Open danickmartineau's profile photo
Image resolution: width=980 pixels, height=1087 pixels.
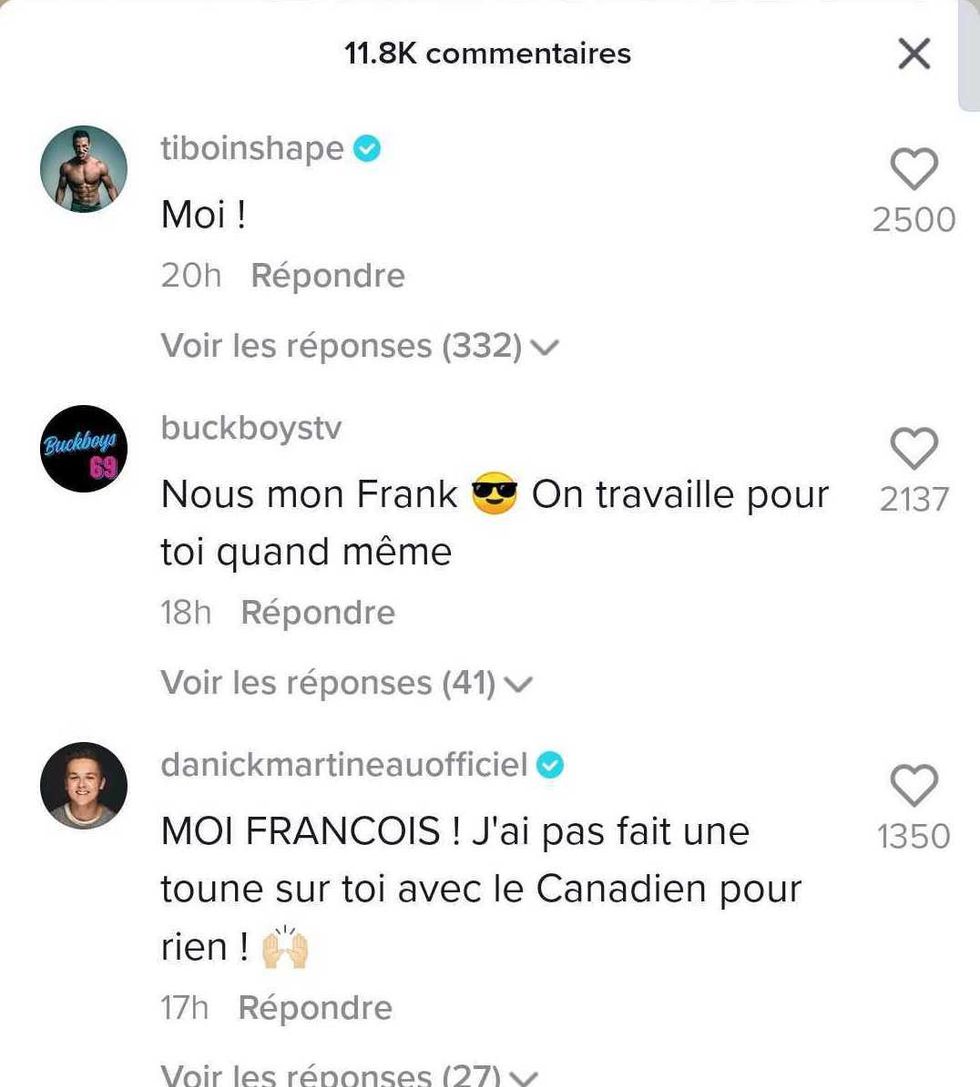pos(83,785)
